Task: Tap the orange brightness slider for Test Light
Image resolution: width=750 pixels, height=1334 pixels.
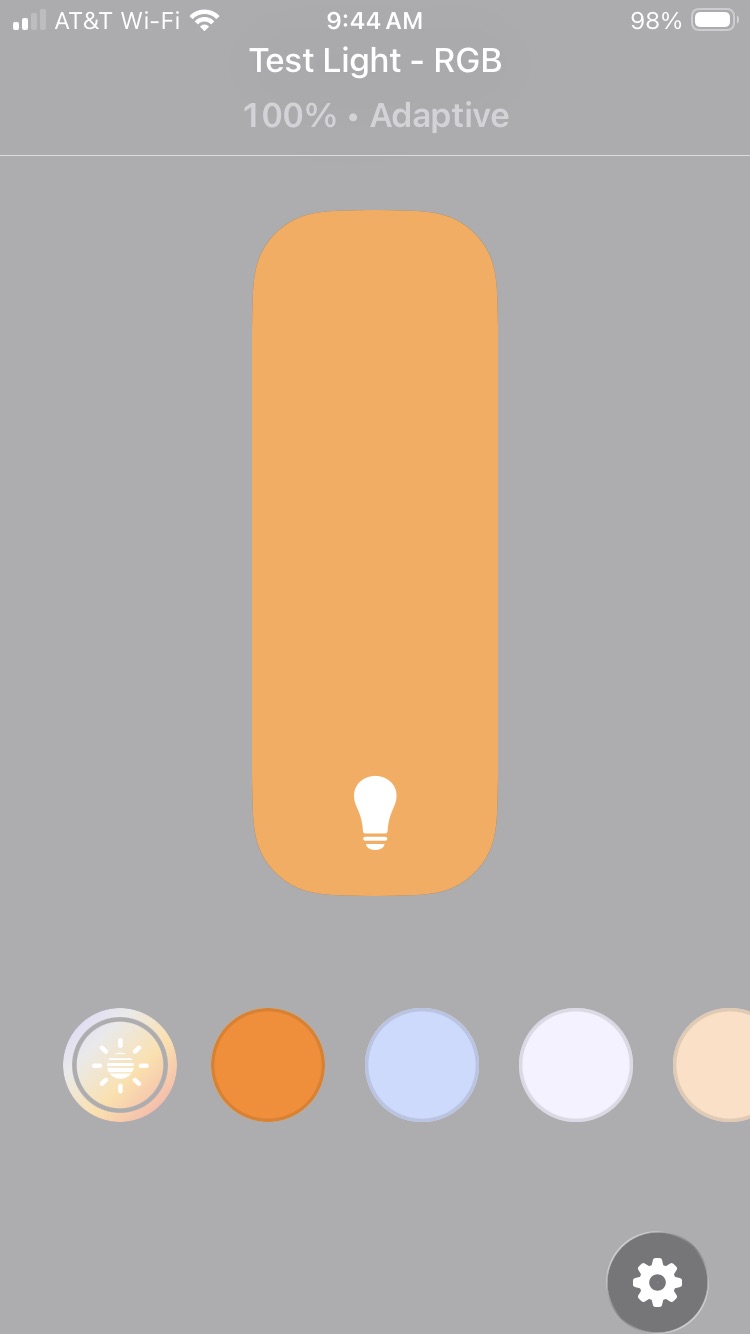Action: pos(375,552)
